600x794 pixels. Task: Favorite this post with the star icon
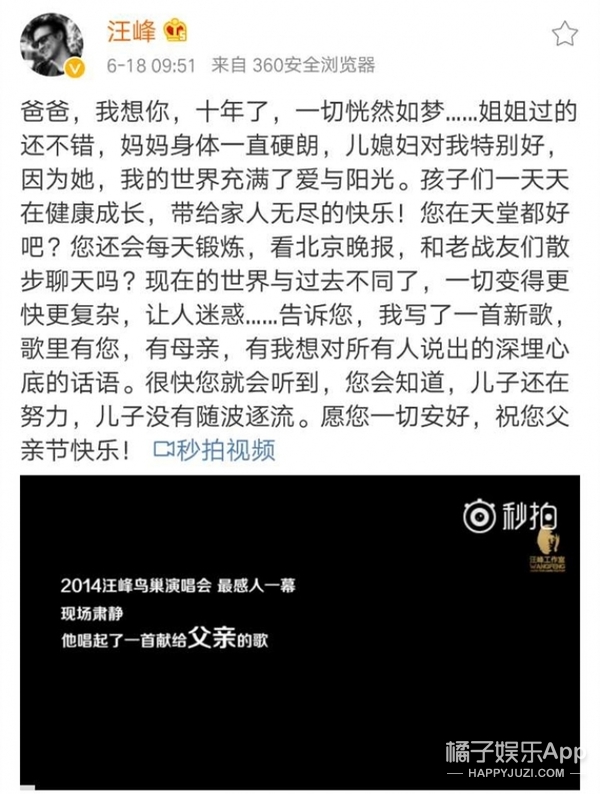pyautogui.click(x=565, y=34)
